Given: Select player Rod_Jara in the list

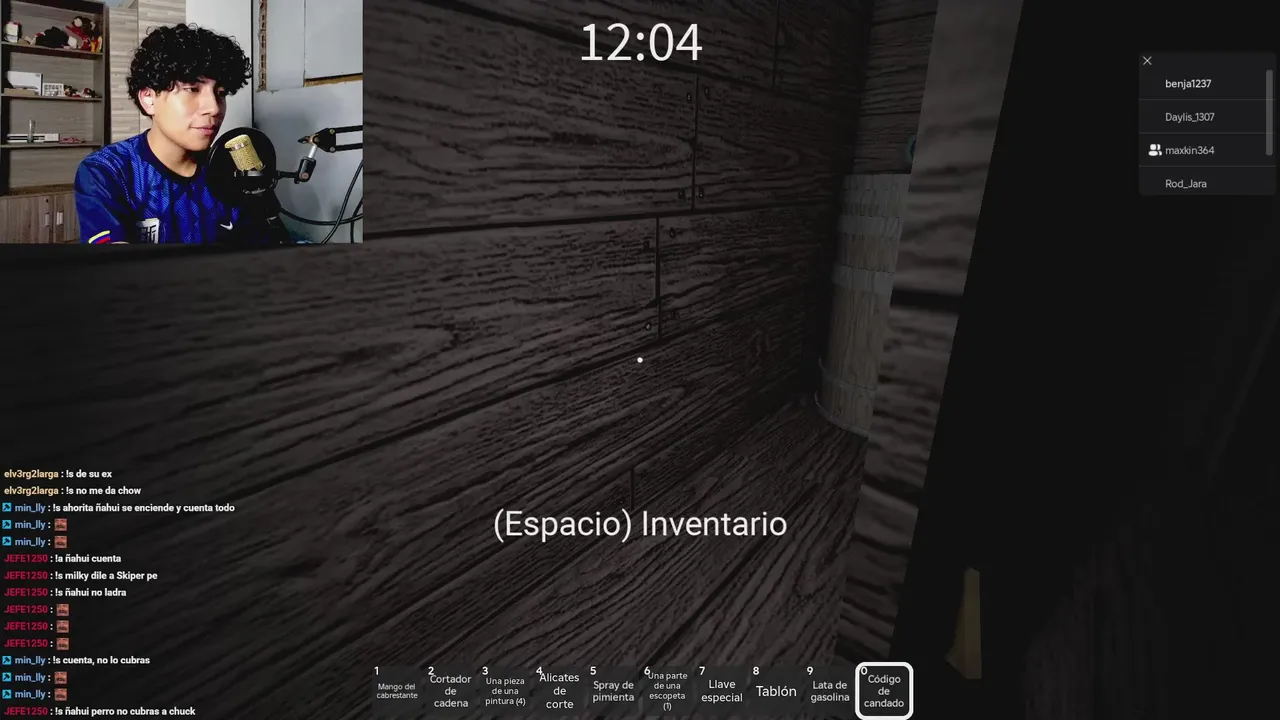Looking at the screenshot, I should pyautogui.click(x=1186, y=184).
